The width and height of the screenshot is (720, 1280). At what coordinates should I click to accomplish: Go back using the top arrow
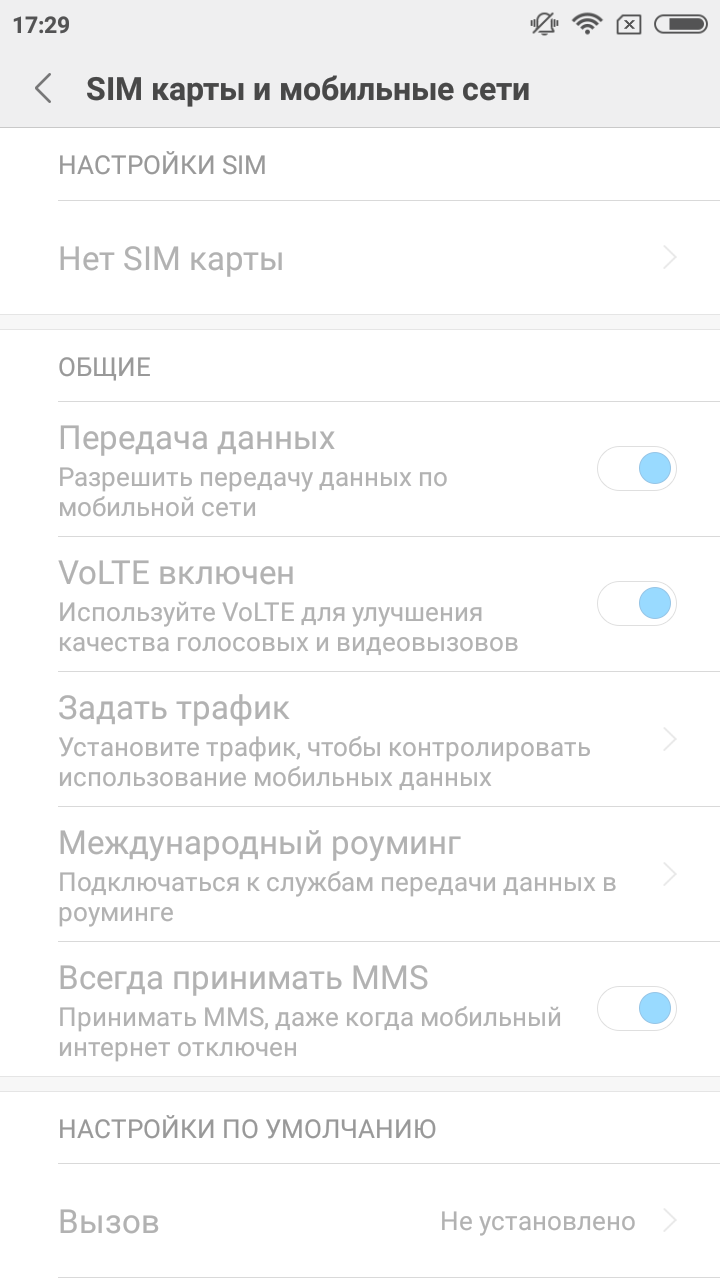pos(43,89)
